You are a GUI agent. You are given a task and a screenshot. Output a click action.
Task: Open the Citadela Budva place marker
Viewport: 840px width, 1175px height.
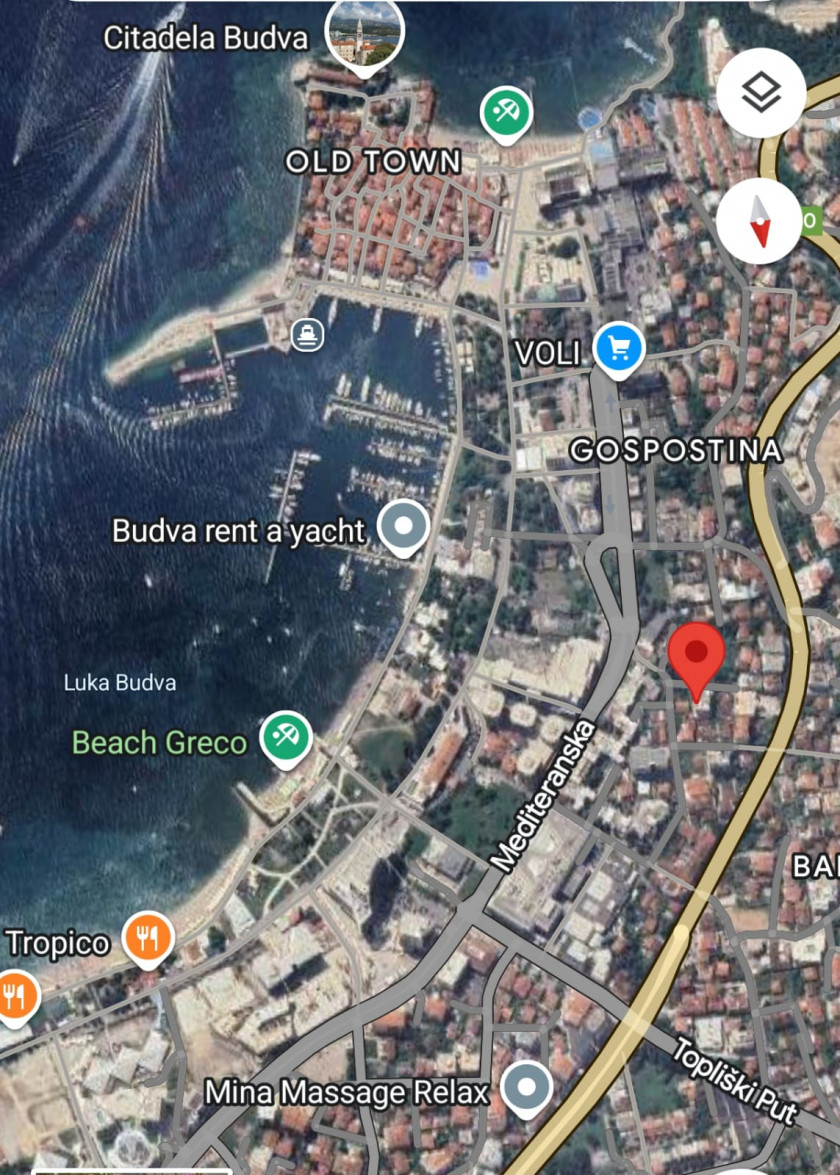coord(365,32)
